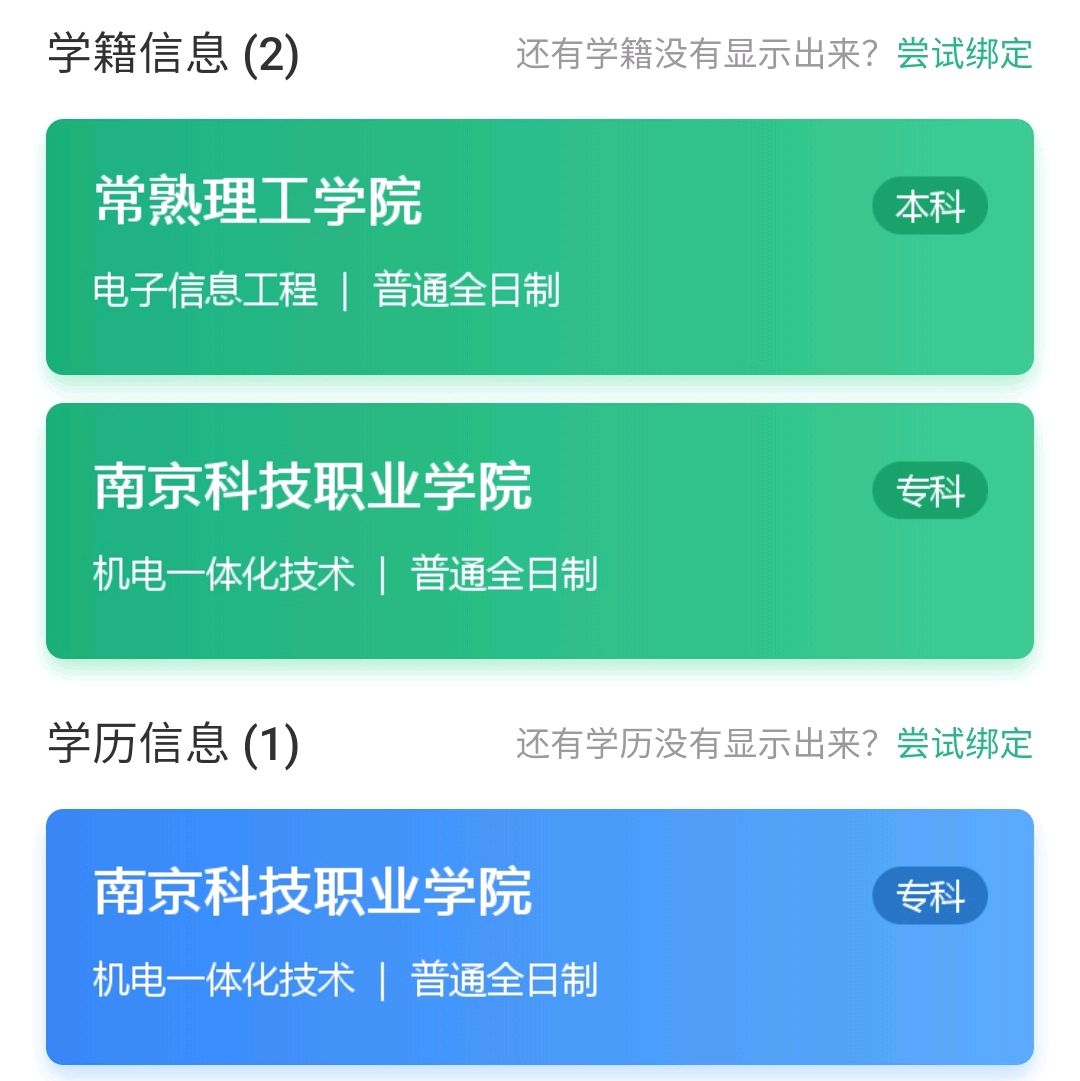The image size is (1080, 1081).
Task: Click the 本科 badge on 常熟理工学院 card
Action: click(x=929, y=206)
